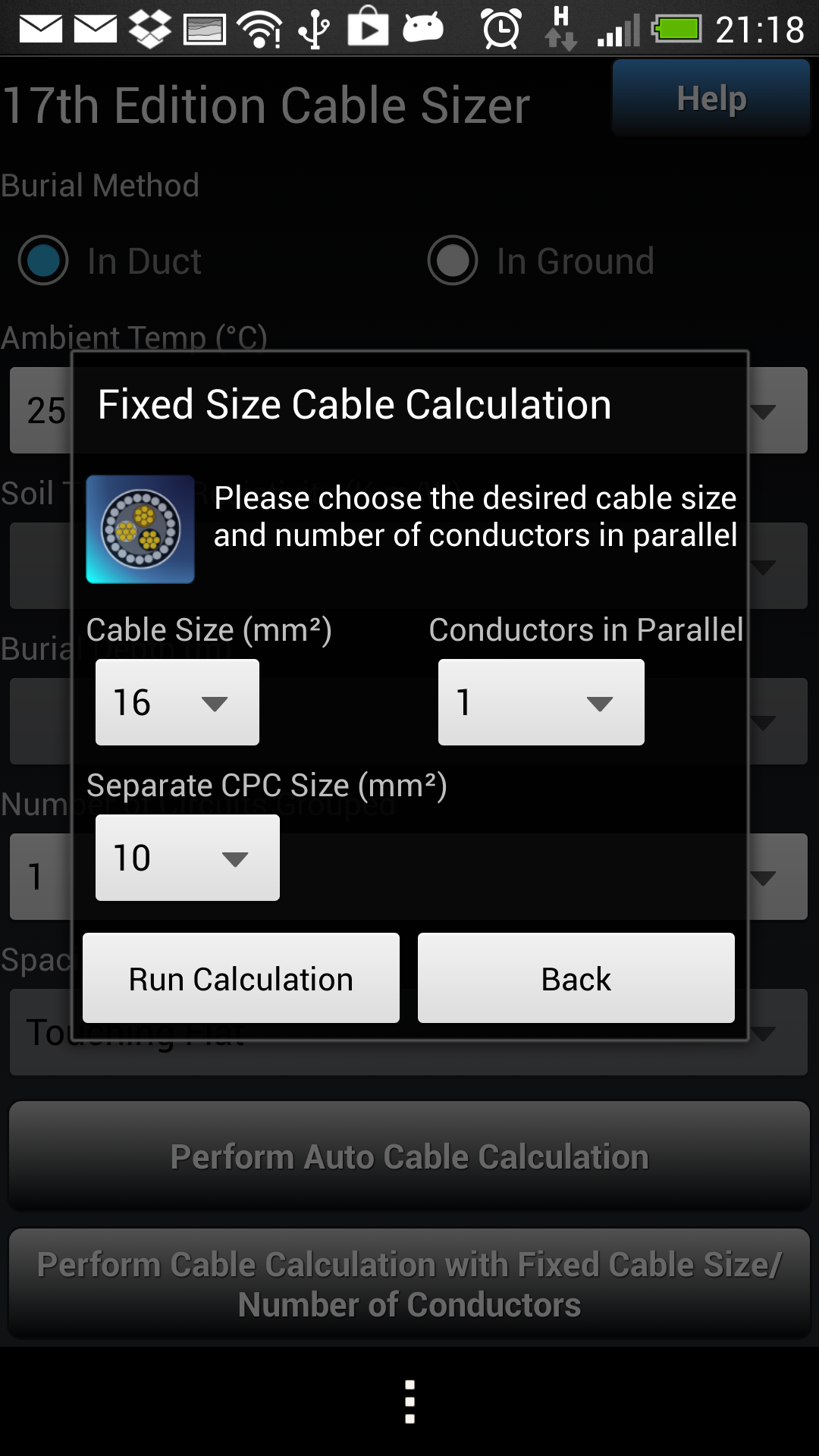Open the Help screen
Image resolution: width=819 pixels, height=1456 pixels.
(x=710, y=98)
